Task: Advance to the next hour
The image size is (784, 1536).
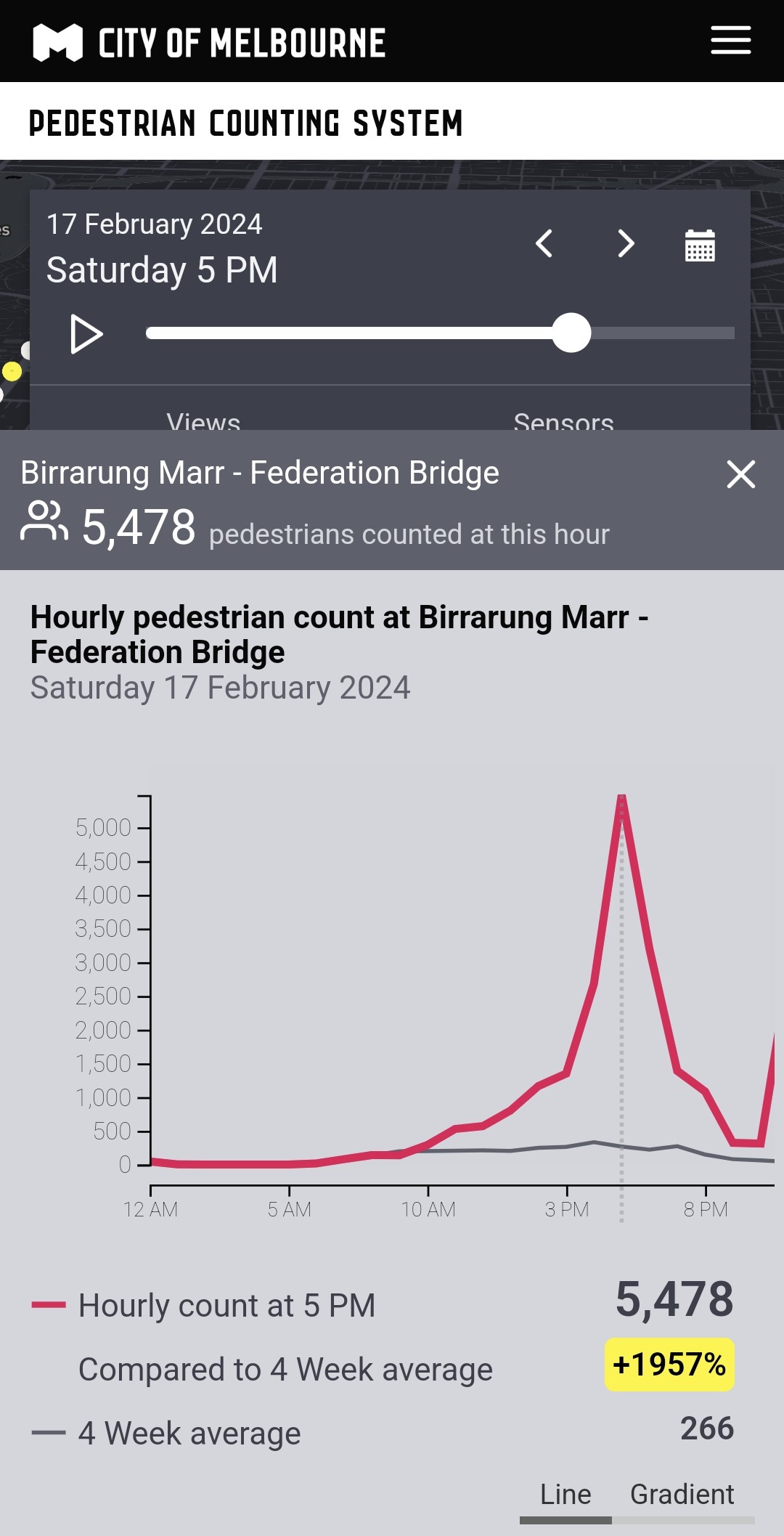Action: click(x=626, y=243)
